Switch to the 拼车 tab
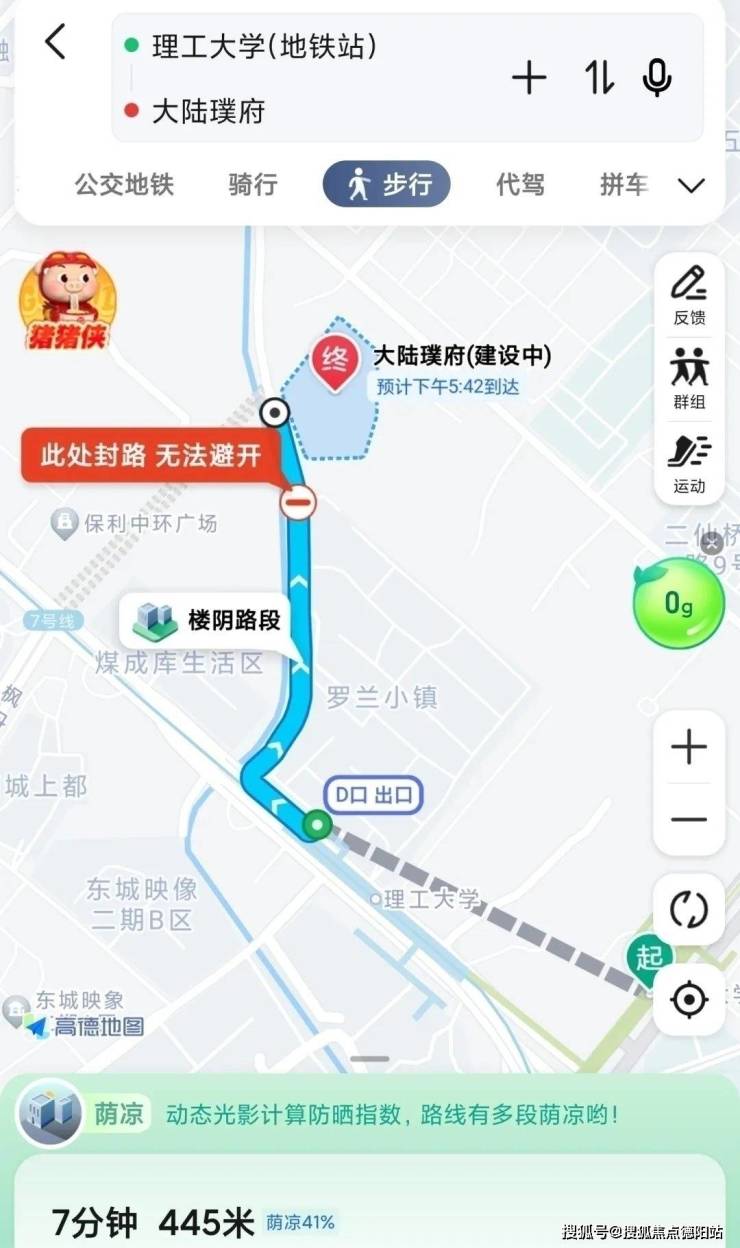Screen dimensions: 740x1248 (623, 185)
